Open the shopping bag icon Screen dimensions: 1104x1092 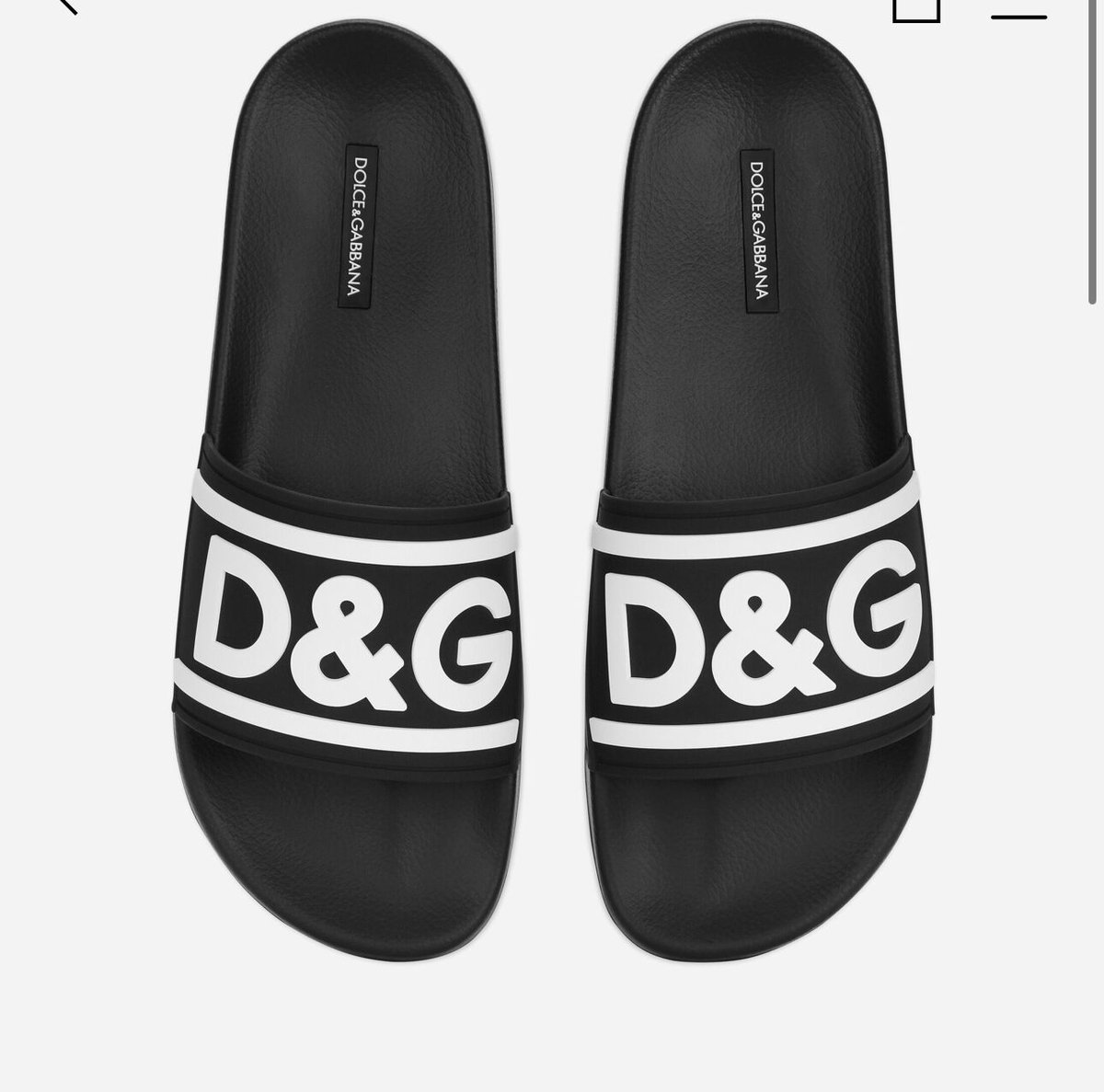[915, 8]
